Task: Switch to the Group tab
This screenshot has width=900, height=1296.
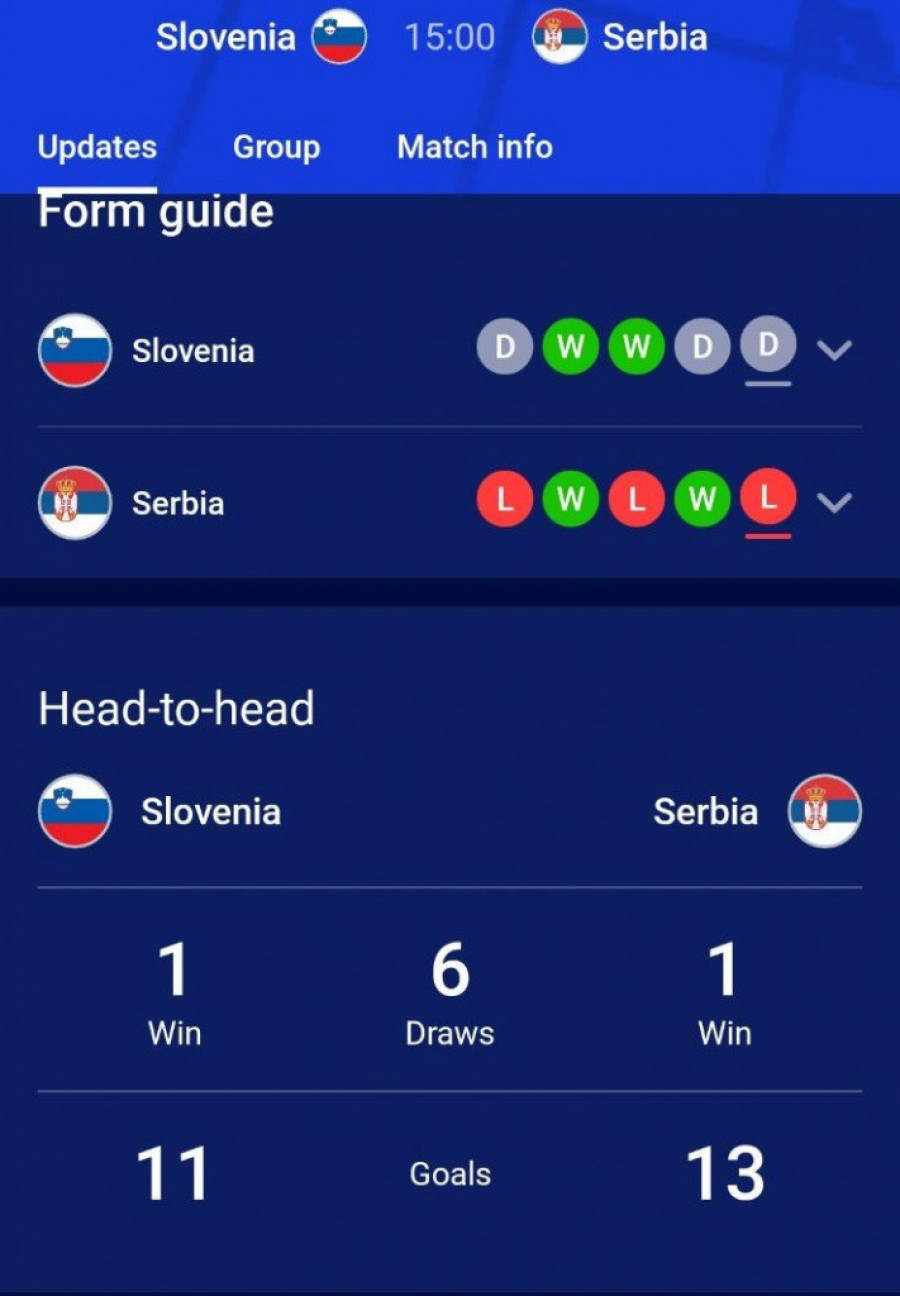Action: (x=276, y=147)
